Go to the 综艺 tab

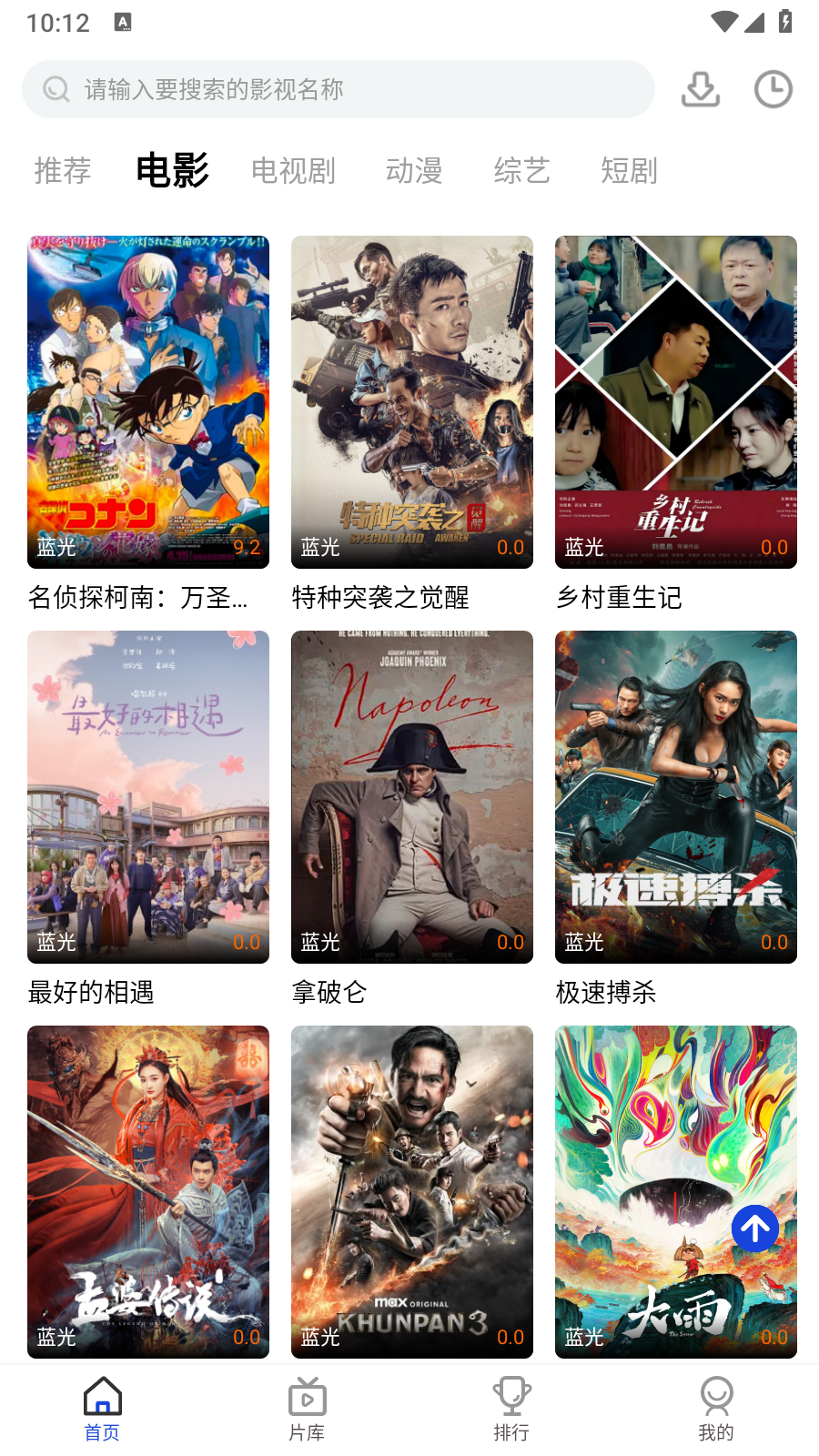[x=521, y=170]
